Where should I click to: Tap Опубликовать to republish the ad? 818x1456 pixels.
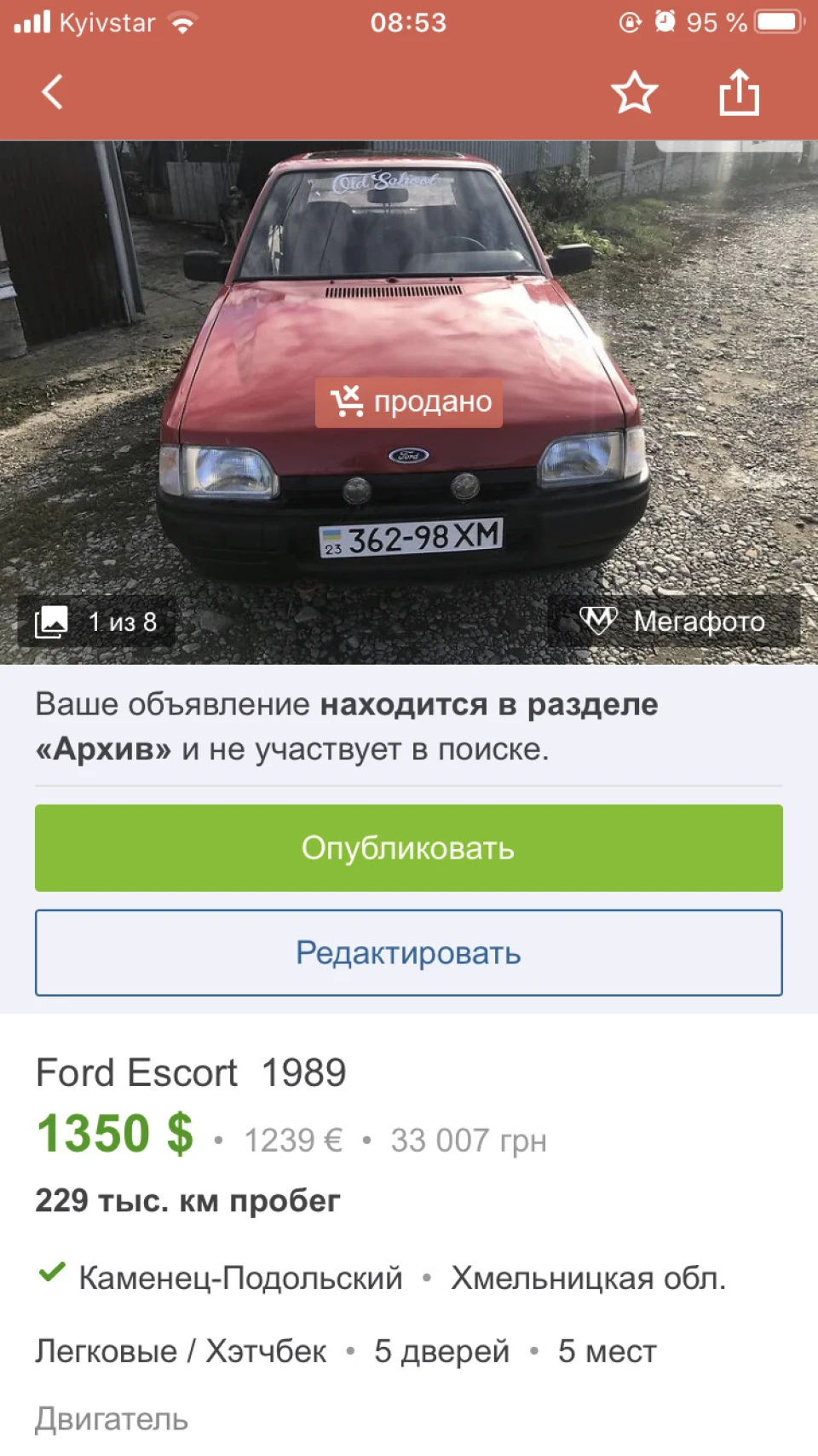click(x=409, y=848)
